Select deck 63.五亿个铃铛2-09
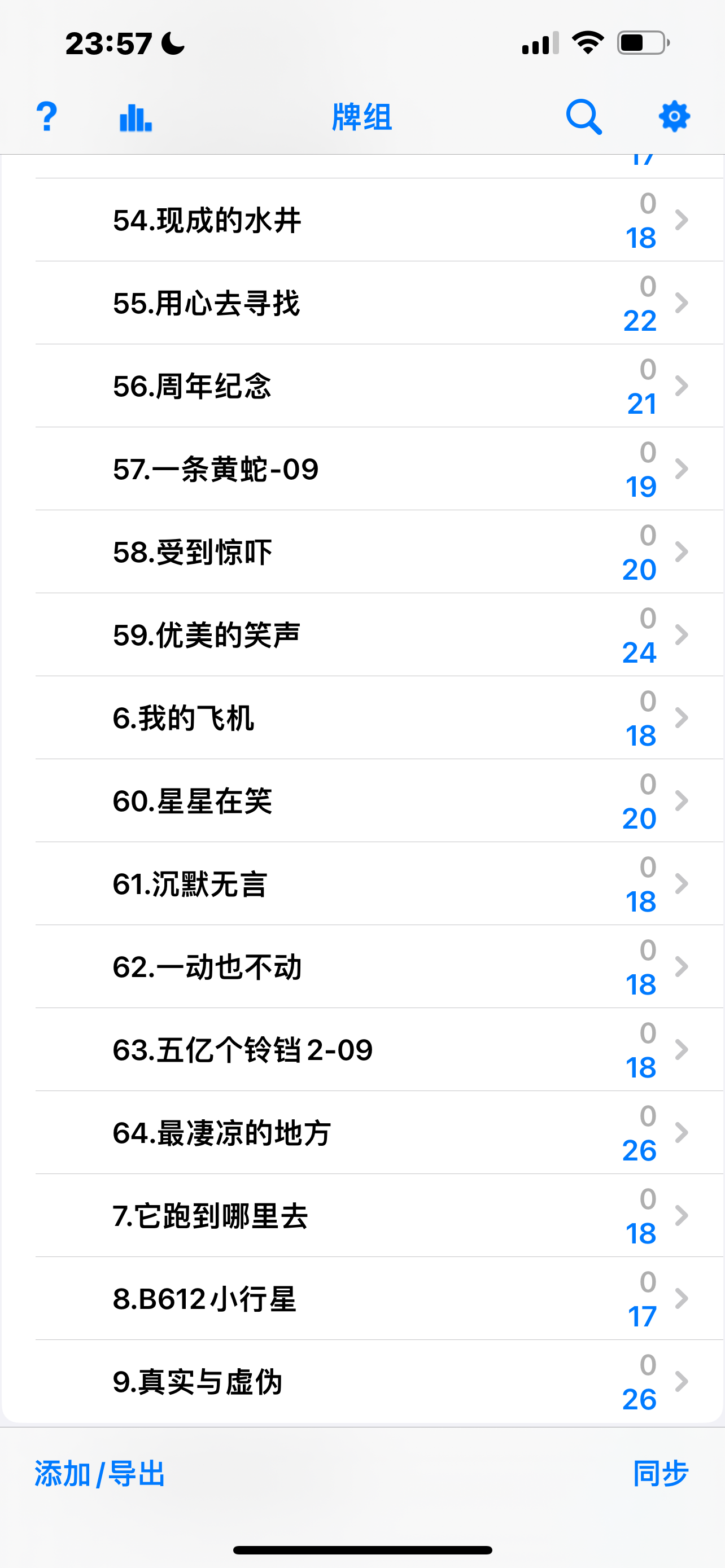 point(379,1049)
